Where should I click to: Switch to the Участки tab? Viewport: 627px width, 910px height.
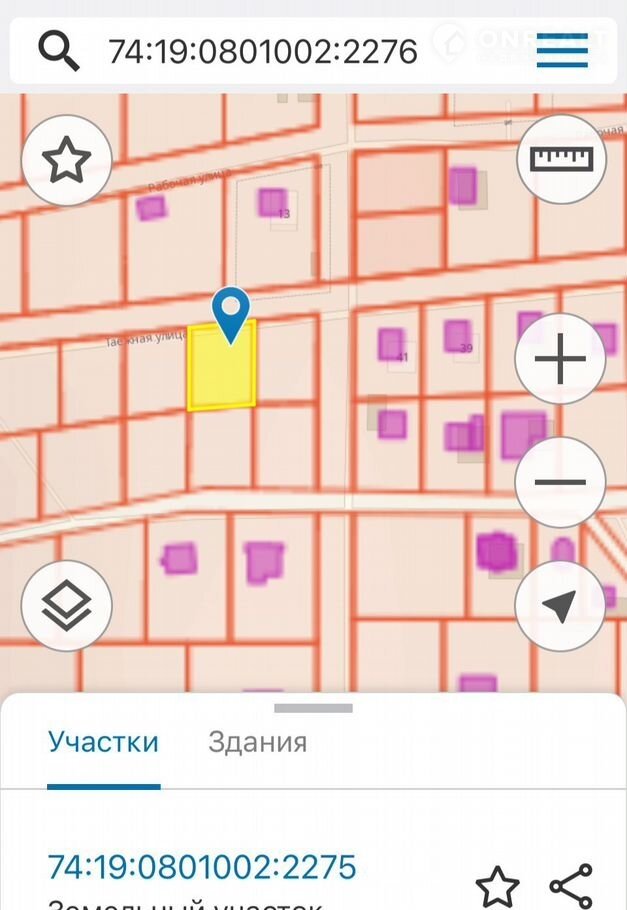(103, 742)
